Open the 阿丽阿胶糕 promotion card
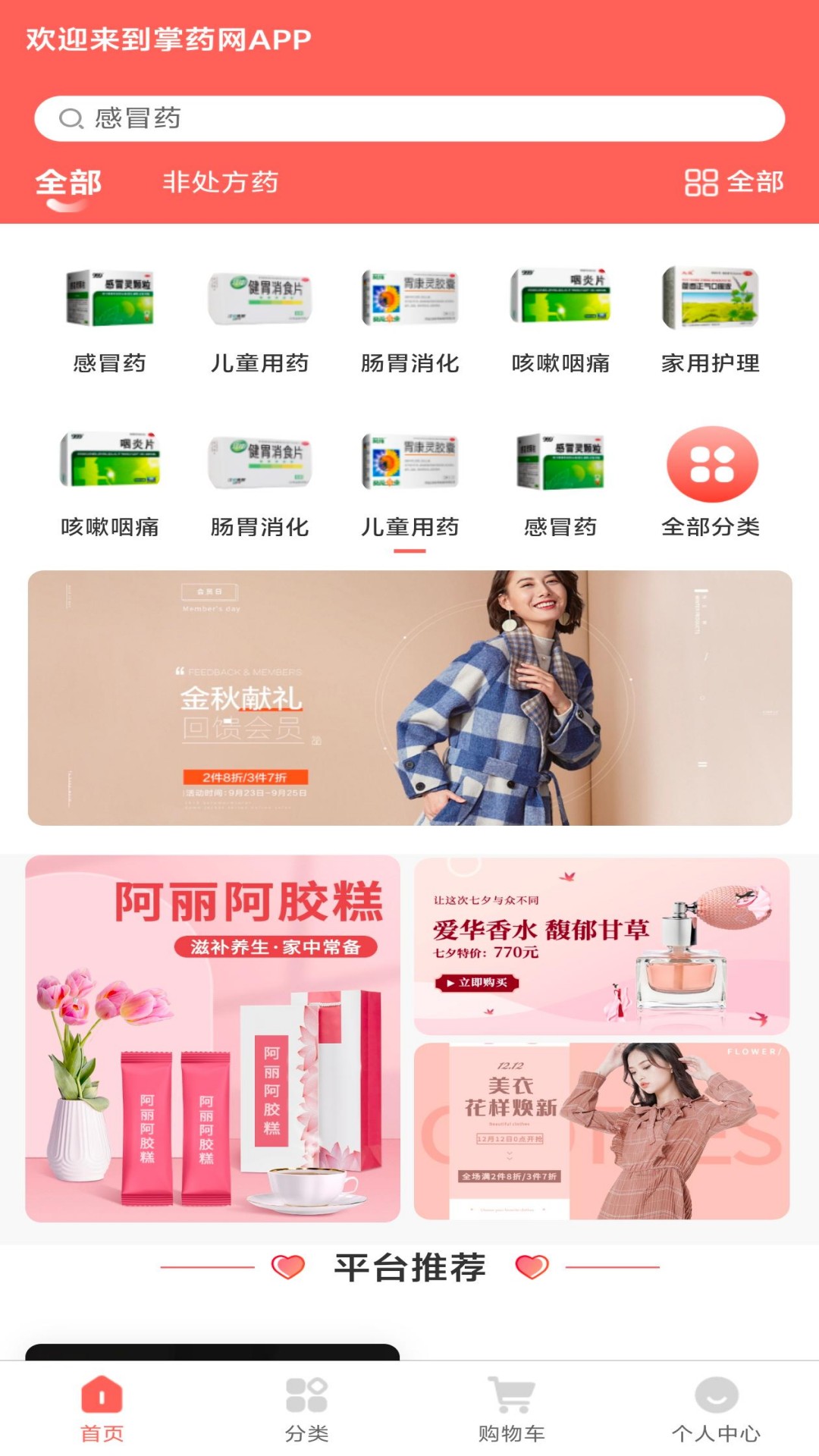819x1456 pixels. coord(213,1039)
